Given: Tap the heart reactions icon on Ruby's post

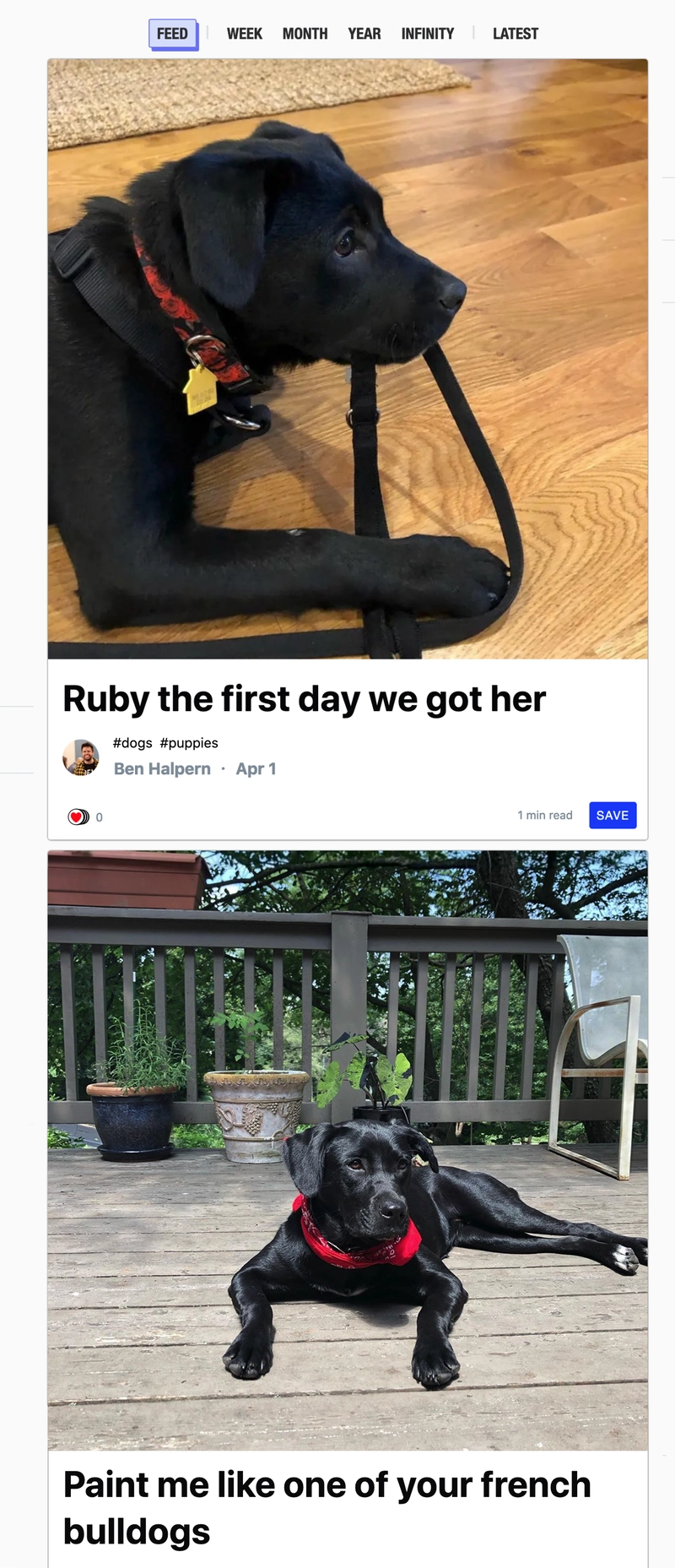Looking at the screenshot, I should tap(78, 817).
